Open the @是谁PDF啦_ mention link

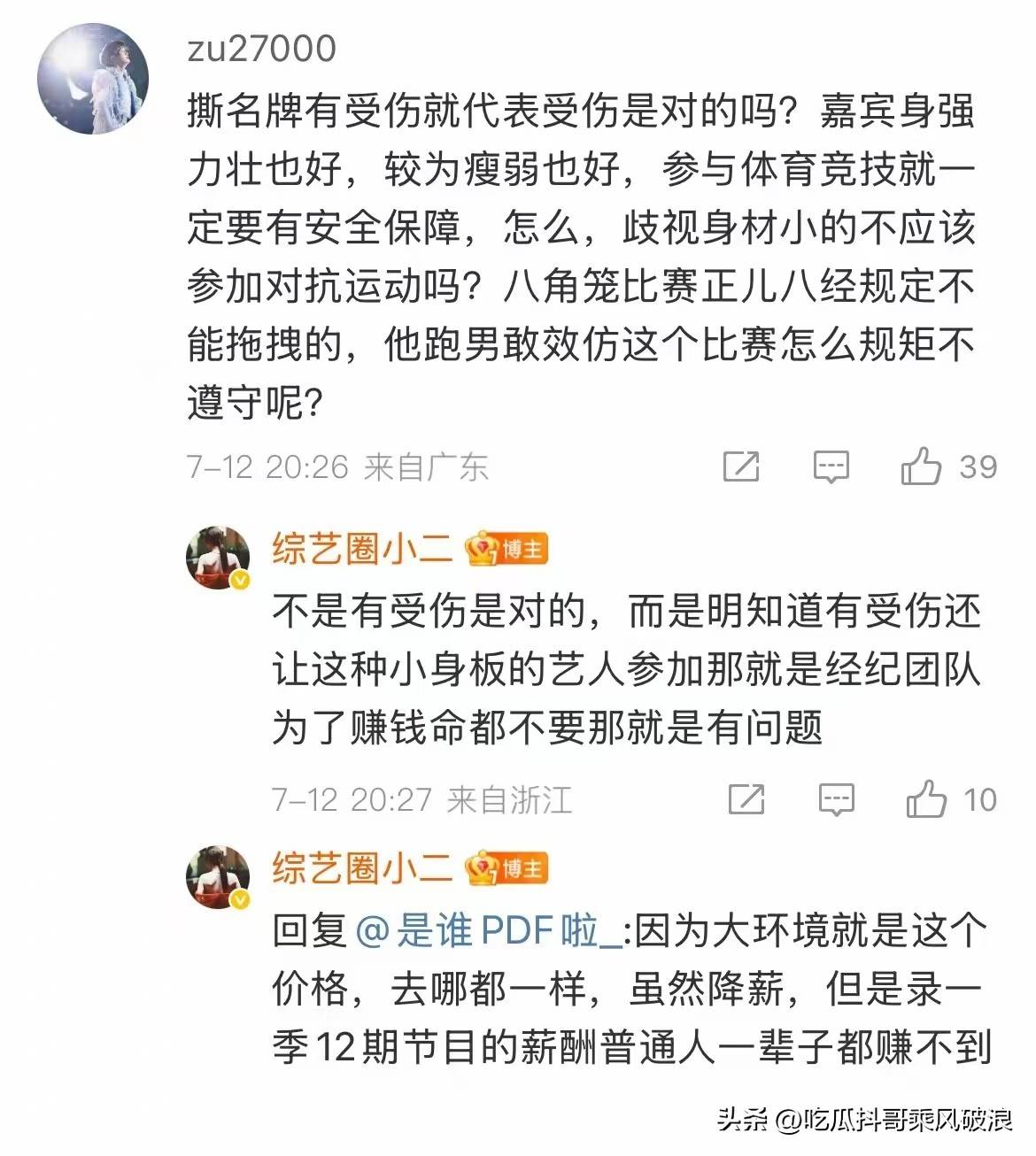click(489, 930)
